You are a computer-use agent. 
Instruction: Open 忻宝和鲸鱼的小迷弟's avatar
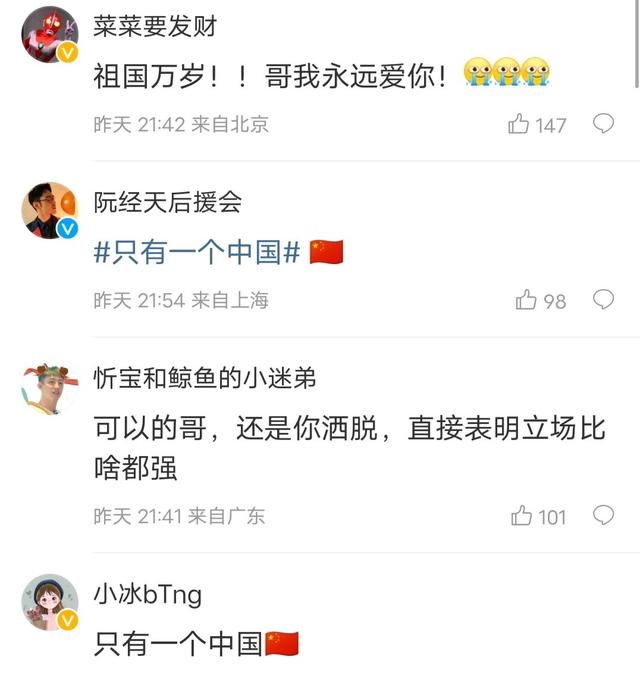(49, 387)
